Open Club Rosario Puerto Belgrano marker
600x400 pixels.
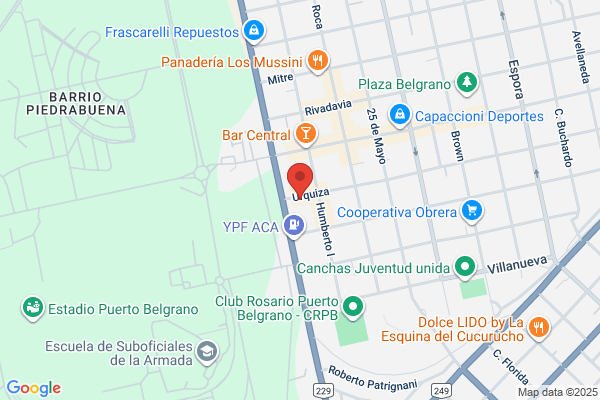point(353,307)
